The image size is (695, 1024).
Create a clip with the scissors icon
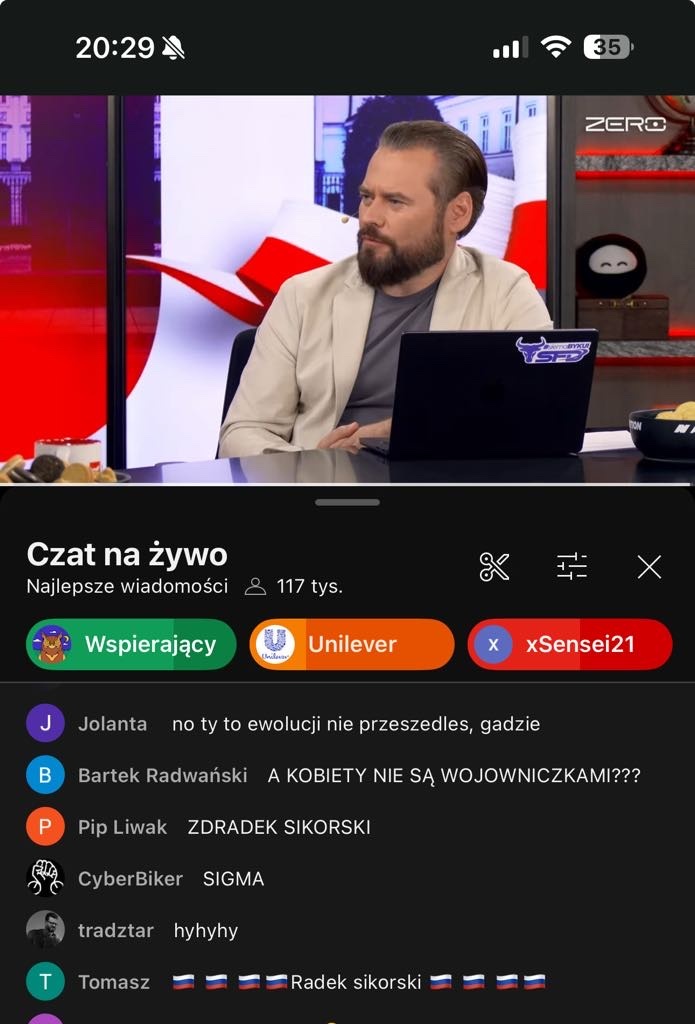point(494,567)
